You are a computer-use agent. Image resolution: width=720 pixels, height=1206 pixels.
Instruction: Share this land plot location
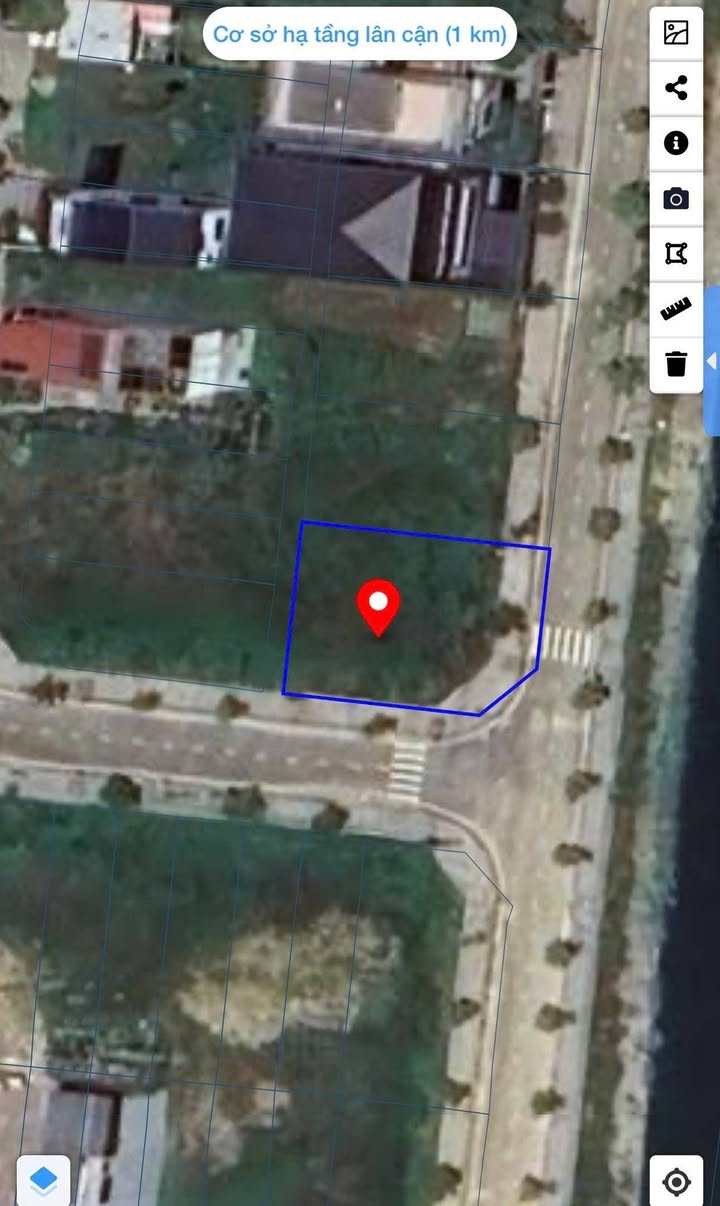tap(677, 88)
